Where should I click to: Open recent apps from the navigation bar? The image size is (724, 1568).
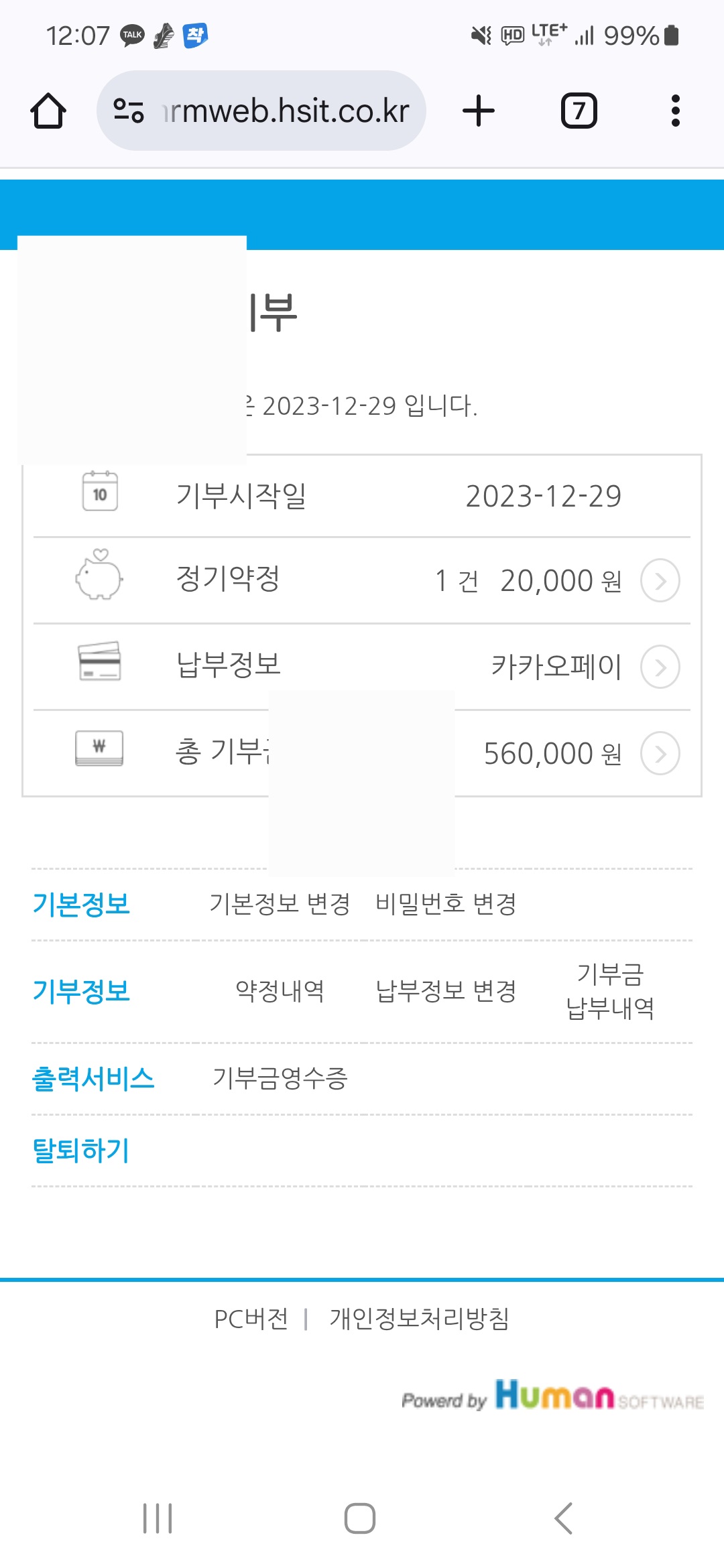[x=158, y=1518]
